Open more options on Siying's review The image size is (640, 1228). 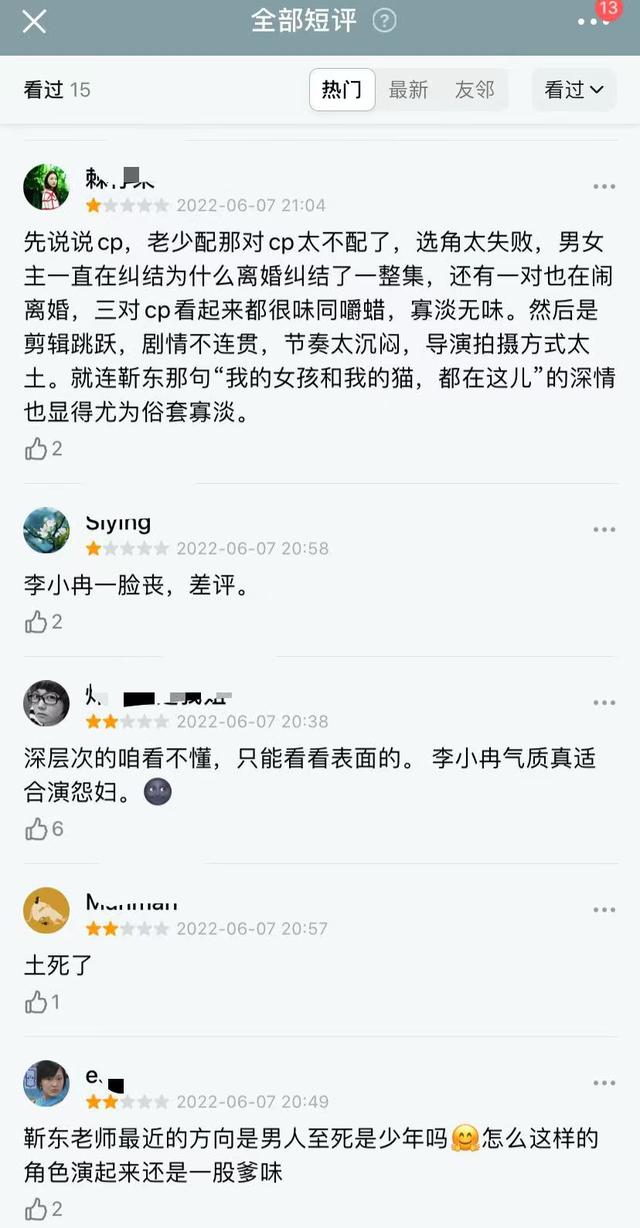(x=604, y=530)
